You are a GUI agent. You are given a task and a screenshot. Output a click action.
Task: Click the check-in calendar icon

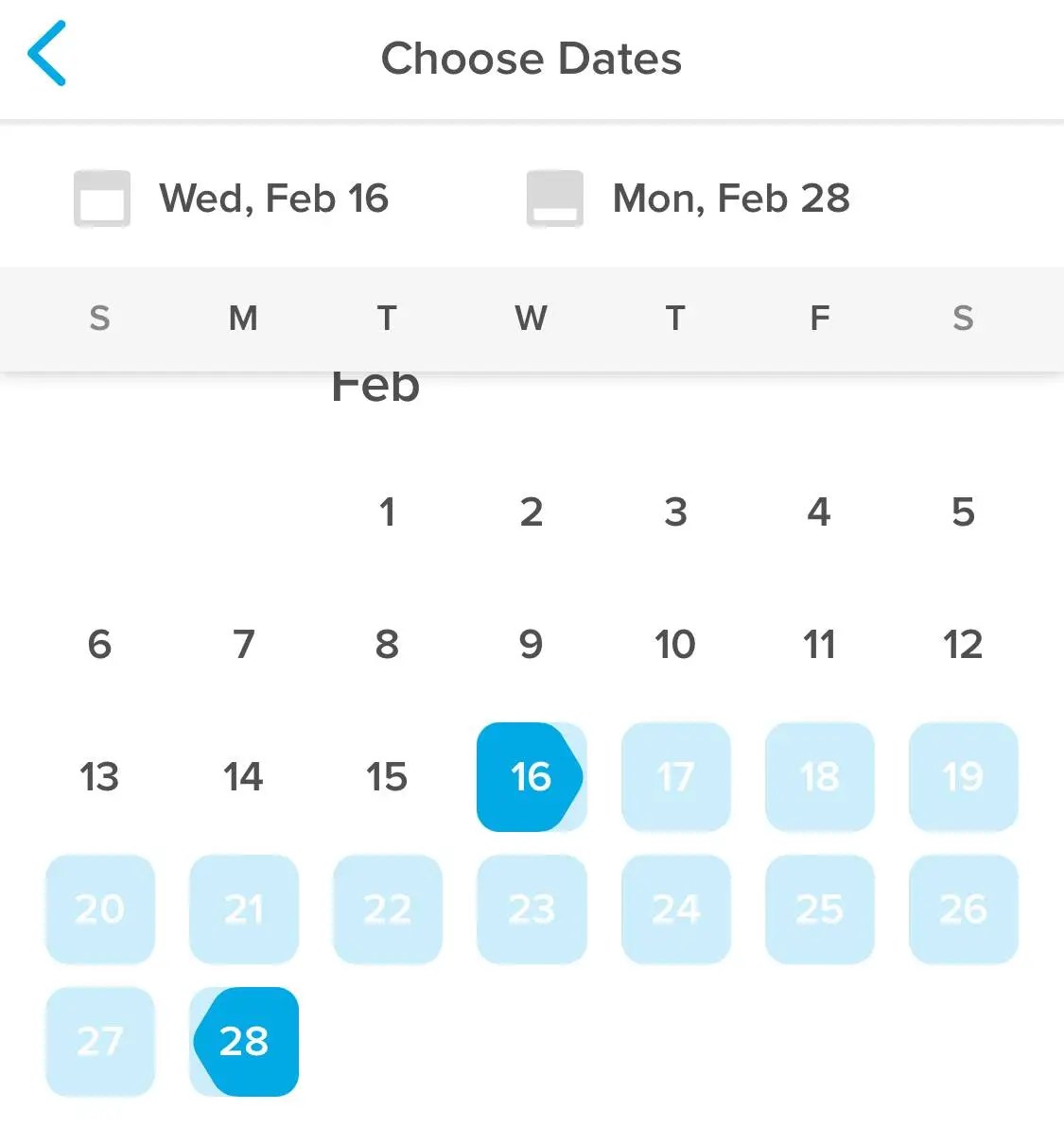tap(100, 199)
